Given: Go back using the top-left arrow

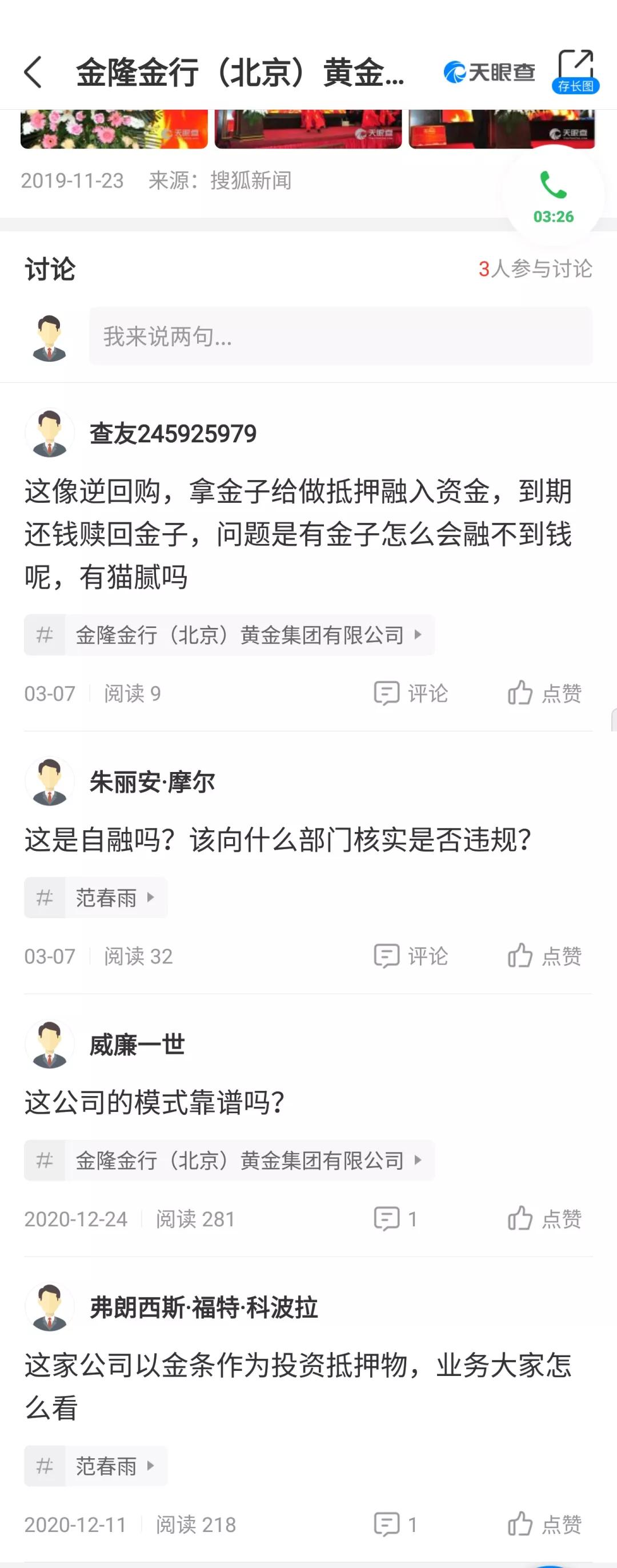Looking at the screenshot, I should click(x=34, y=73).
